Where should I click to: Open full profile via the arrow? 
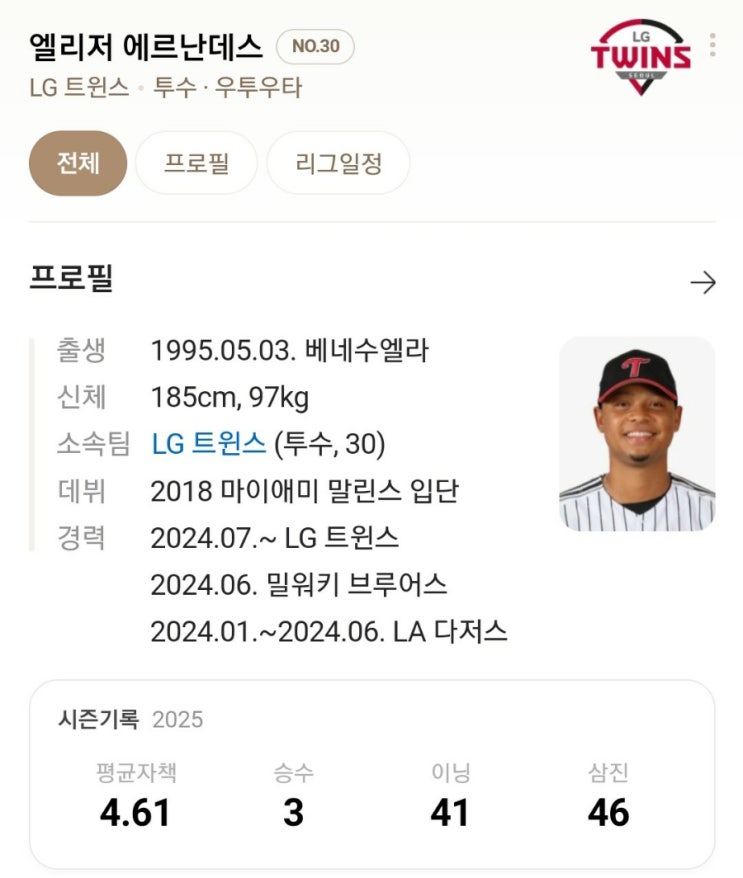pos(703,283)
